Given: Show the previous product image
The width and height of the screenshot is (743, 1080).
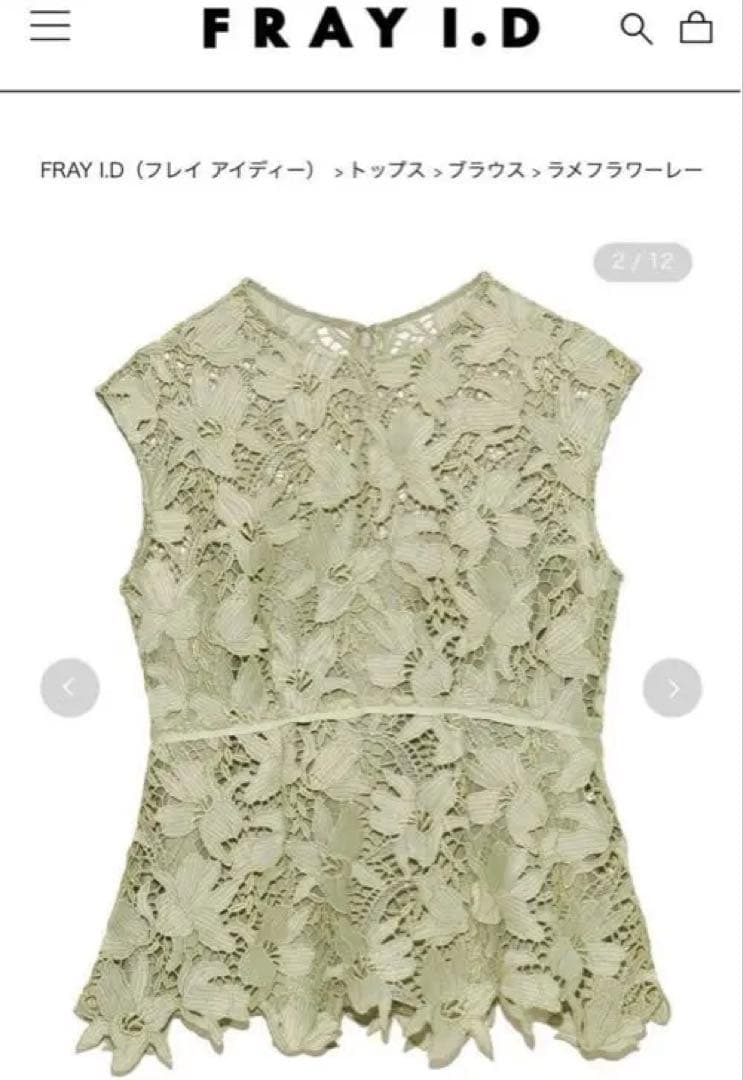Looking at the screenshot, I should [70, 687].
